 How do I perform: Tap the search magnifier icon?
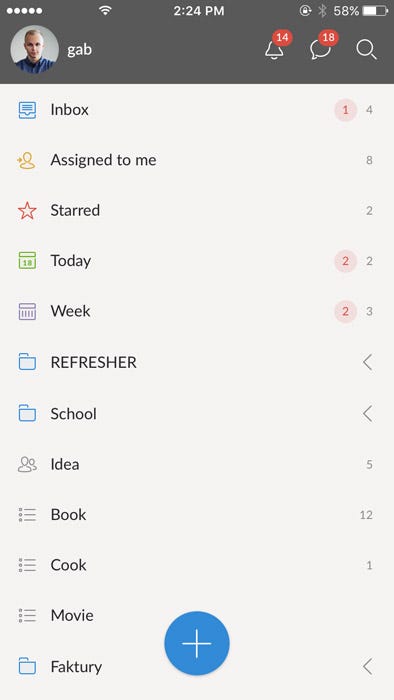click(x=366, y=50)
